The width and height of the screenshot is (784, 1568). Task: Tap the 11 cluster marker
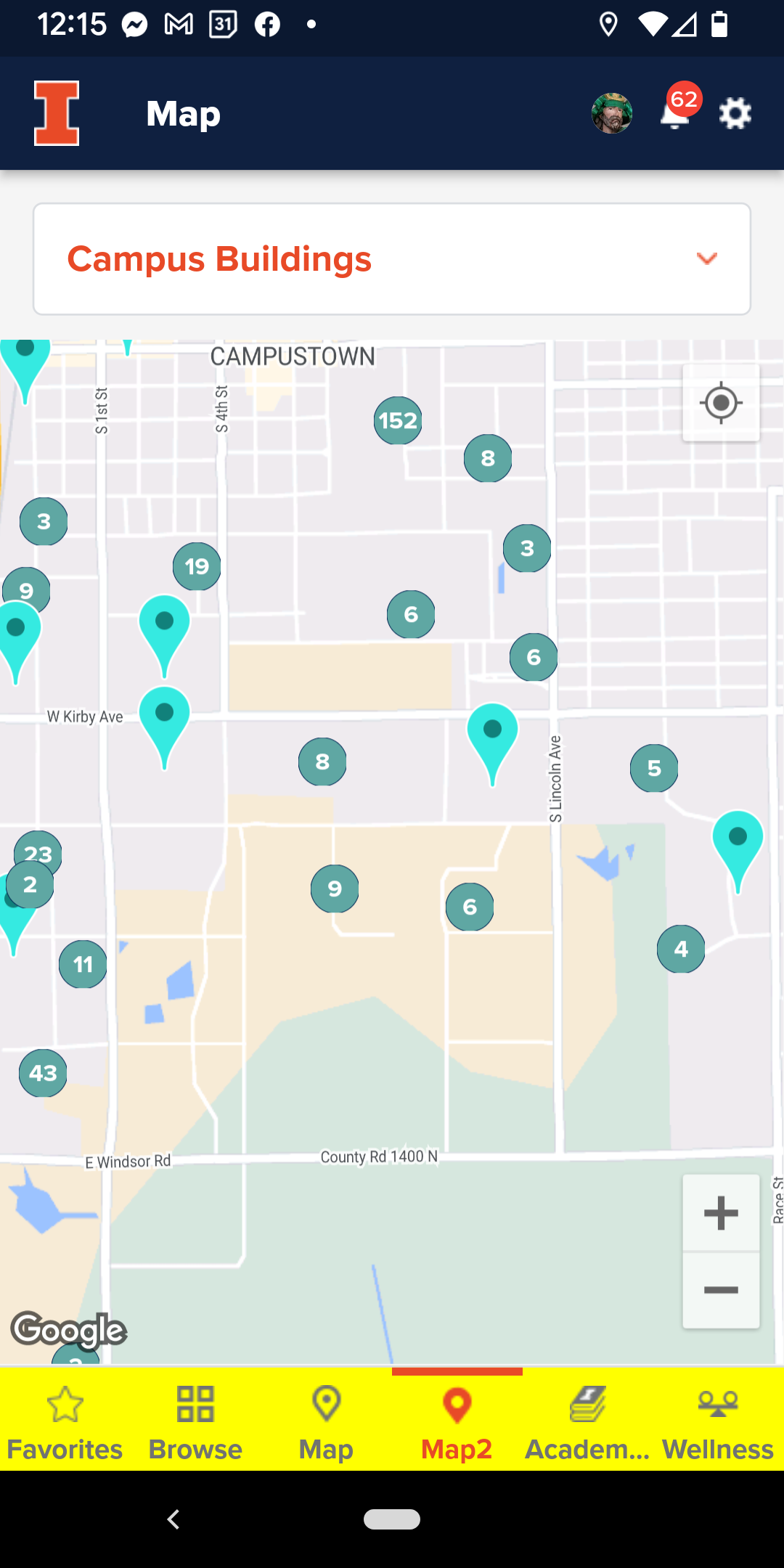click(83, 964)
